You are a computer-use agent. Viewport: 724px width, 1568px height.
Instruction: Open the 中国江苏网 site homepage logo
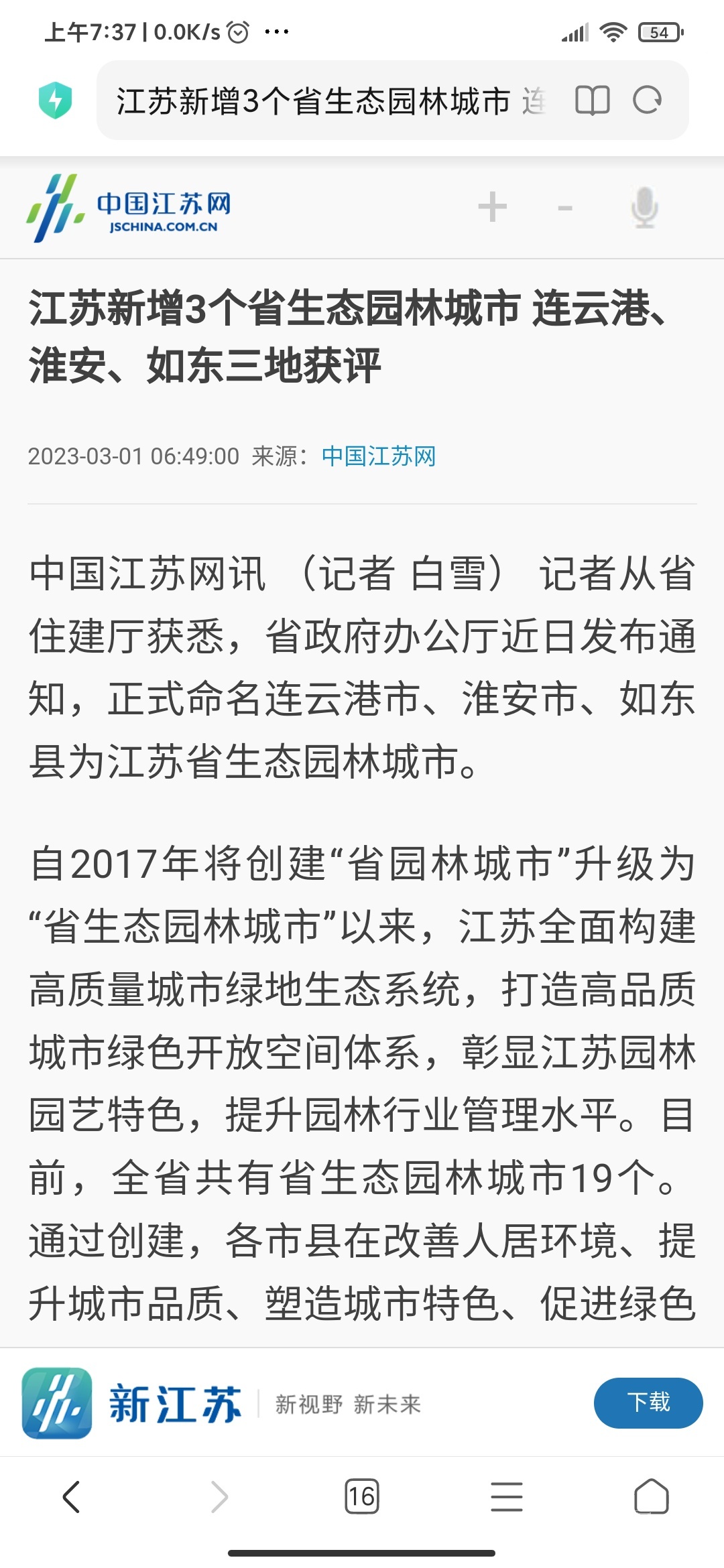tap(129, 208)
